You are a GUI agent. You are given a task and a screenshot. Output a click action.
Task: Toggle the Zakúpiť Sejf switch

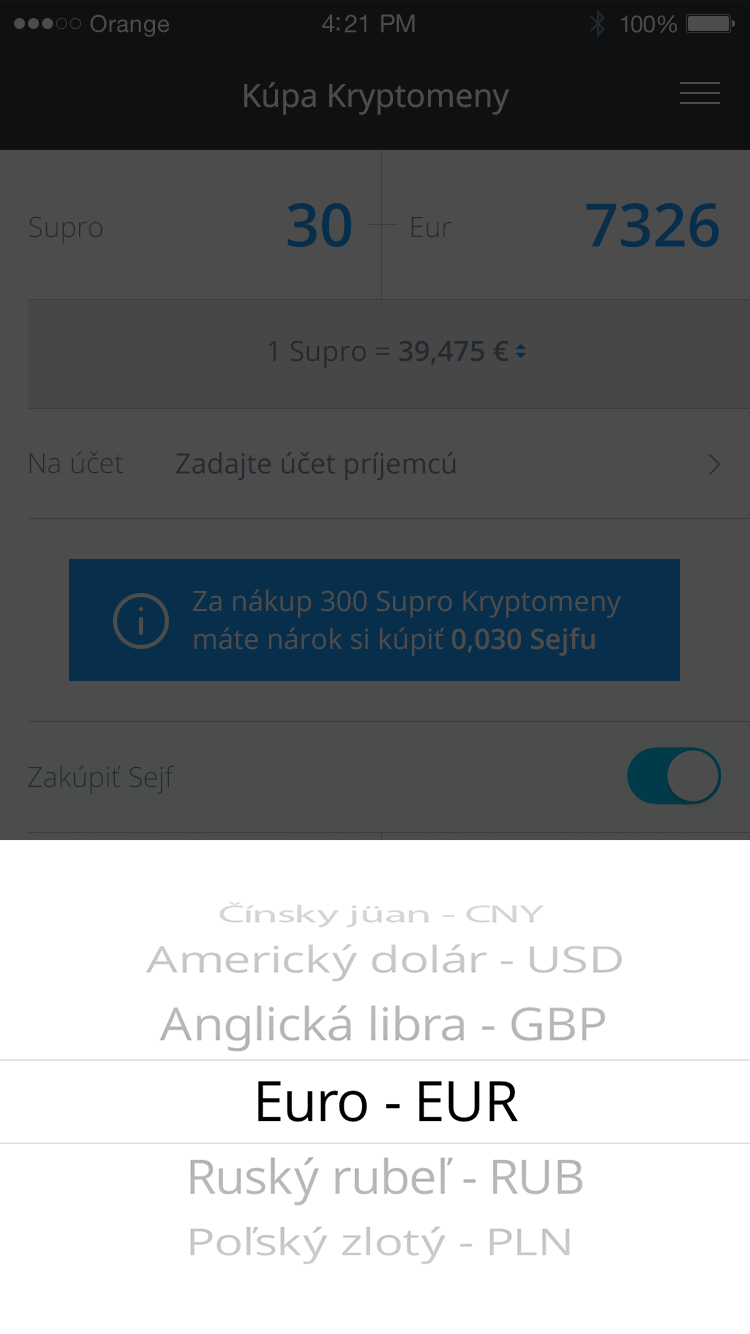click(673, 776)
